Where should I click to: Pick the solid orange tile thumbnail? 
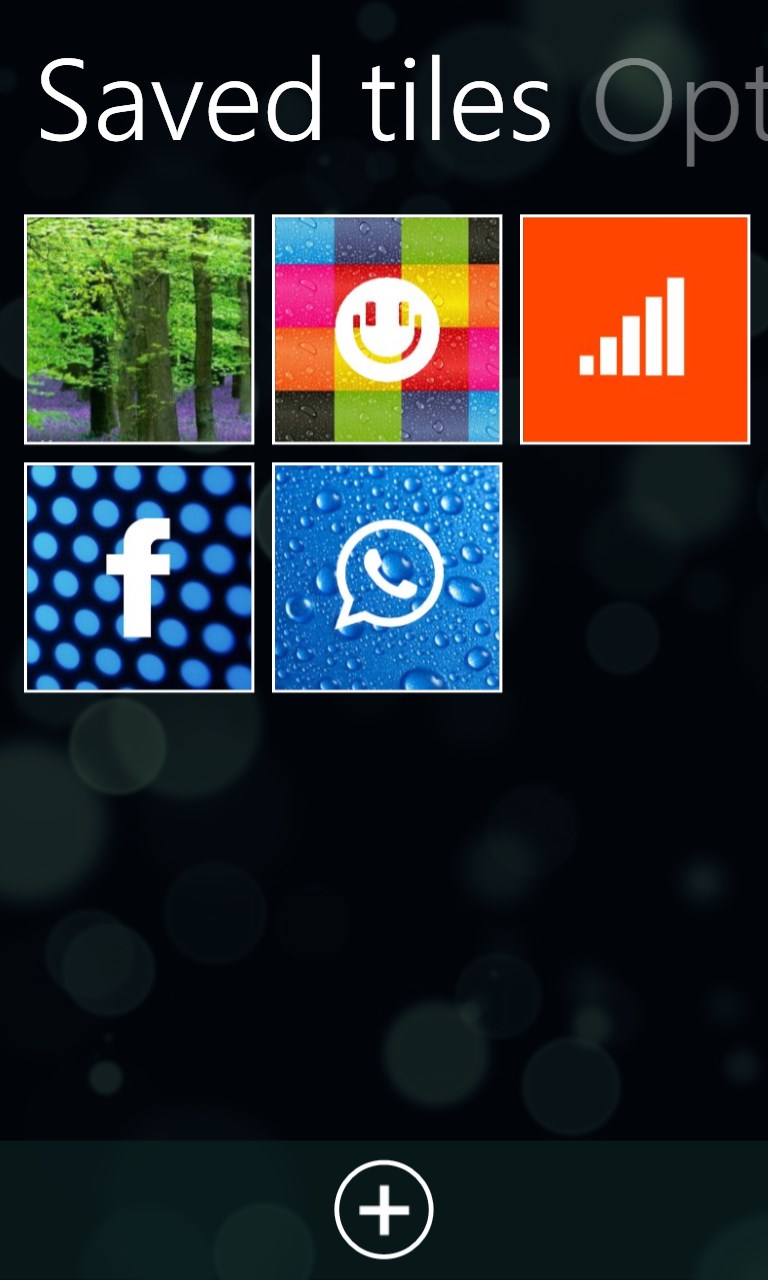[634, 328]
